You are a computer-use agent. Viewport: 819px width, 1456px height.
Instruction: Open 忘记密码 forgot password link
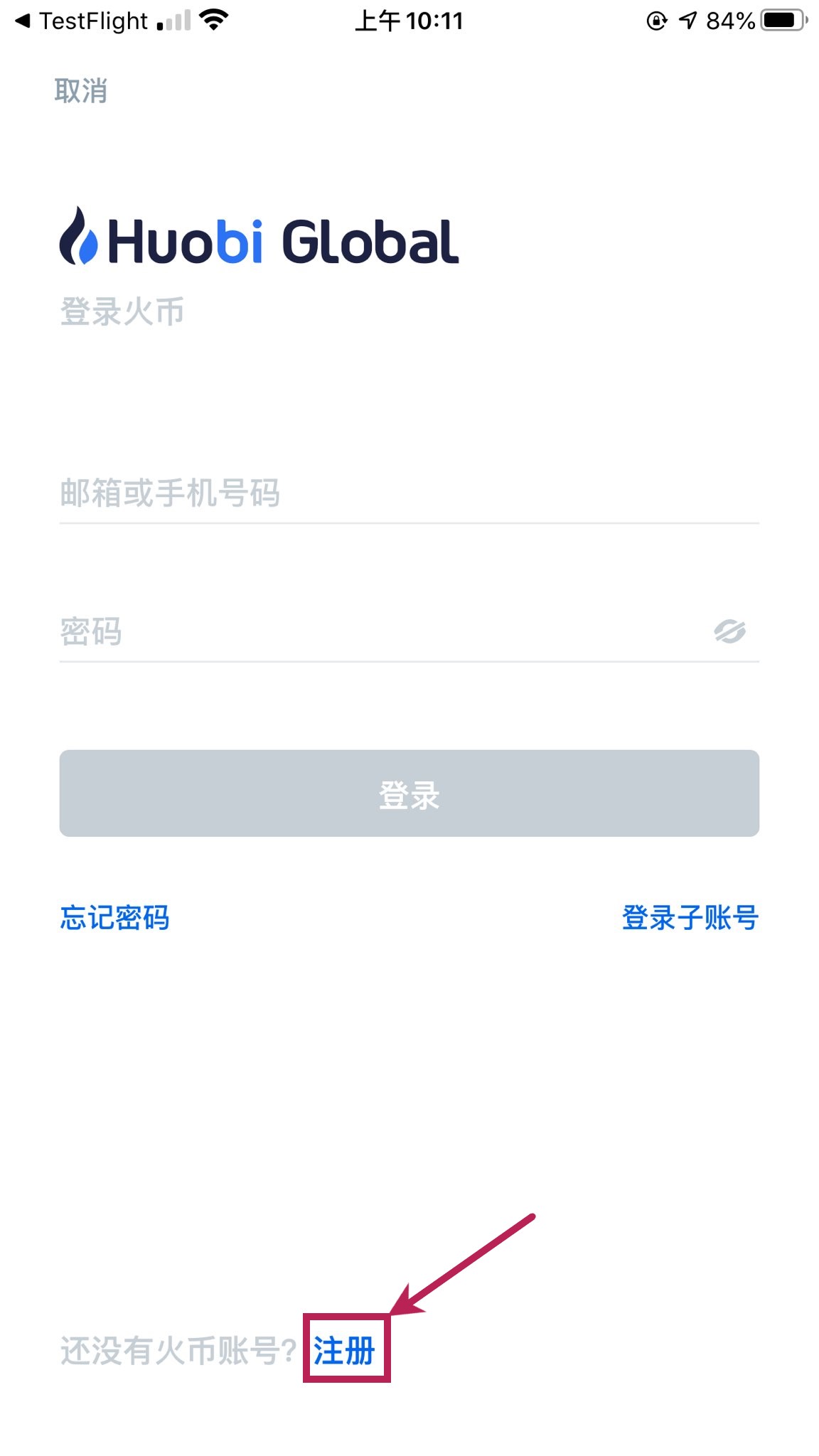coord(114,918)
